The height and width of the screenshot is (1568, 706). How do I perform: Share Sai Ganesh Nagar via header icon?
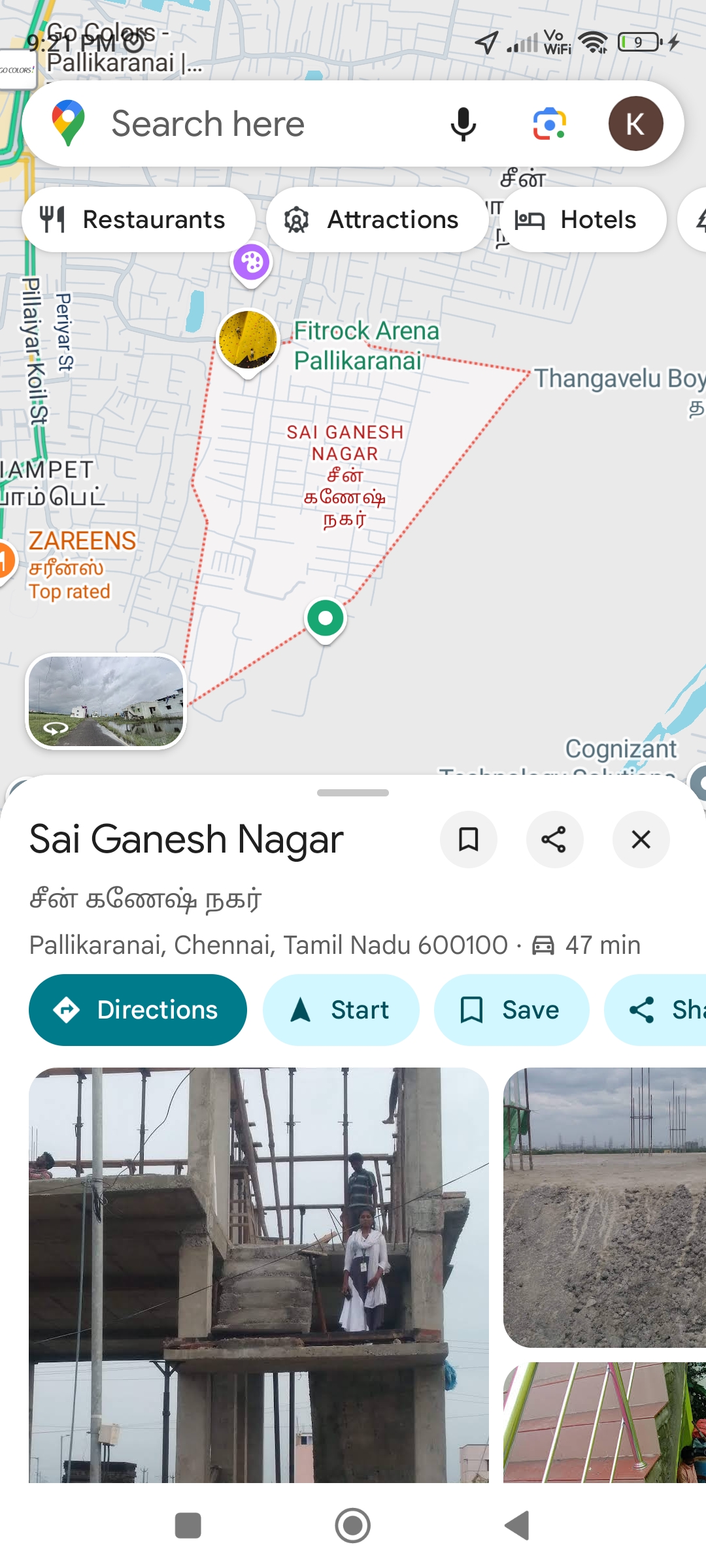554,840
